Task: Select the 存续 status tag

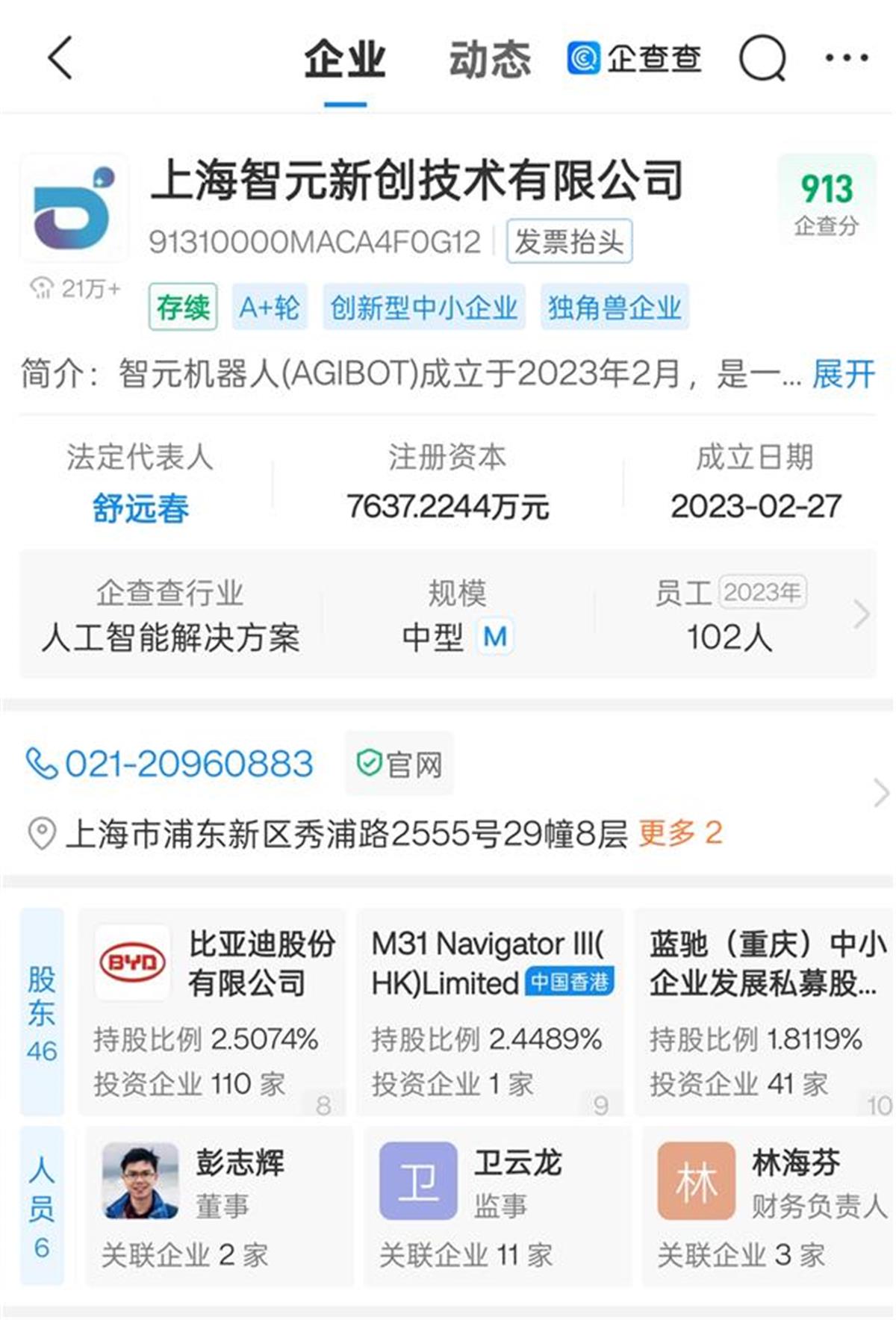Action: coord(181,307)
